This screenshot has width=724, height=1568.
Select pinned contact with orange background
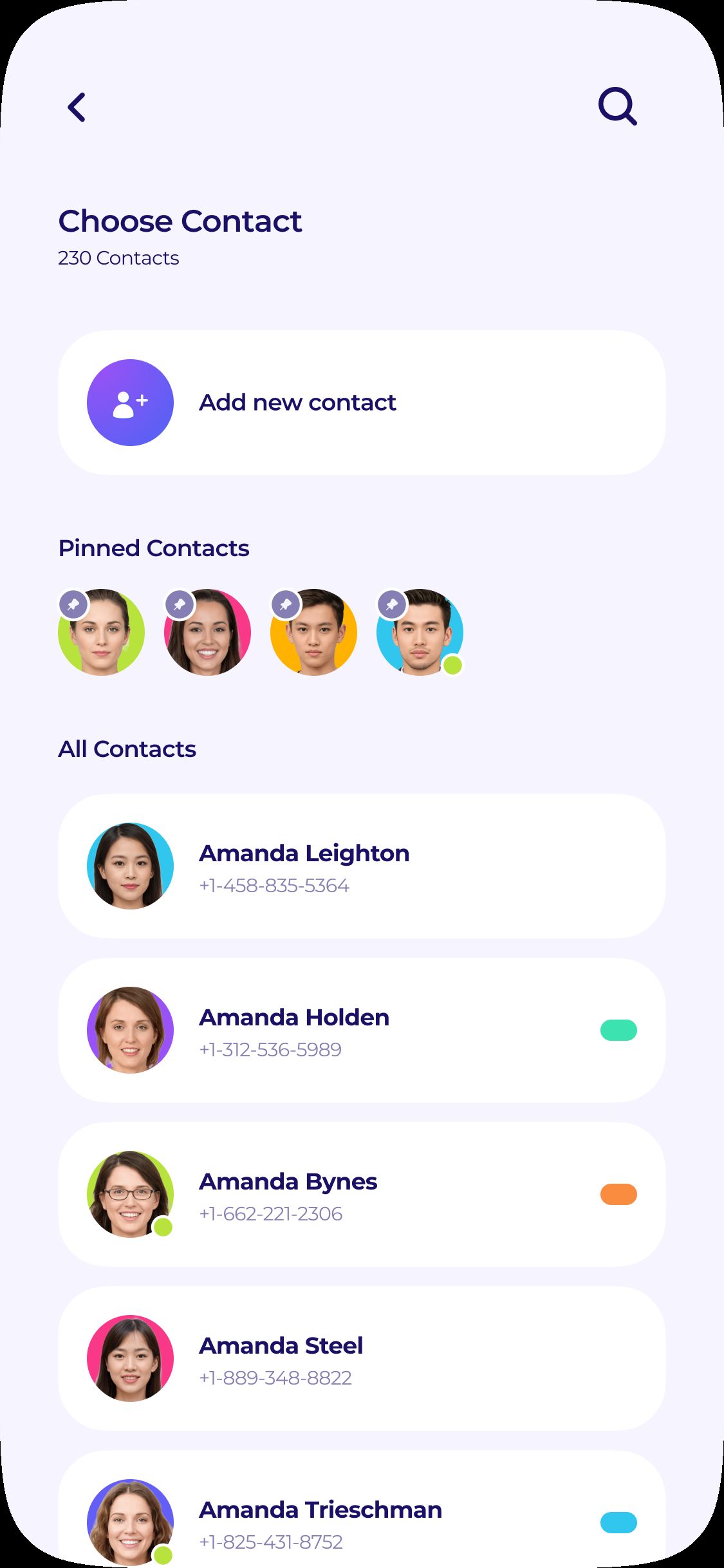click(x=313, y=632)
